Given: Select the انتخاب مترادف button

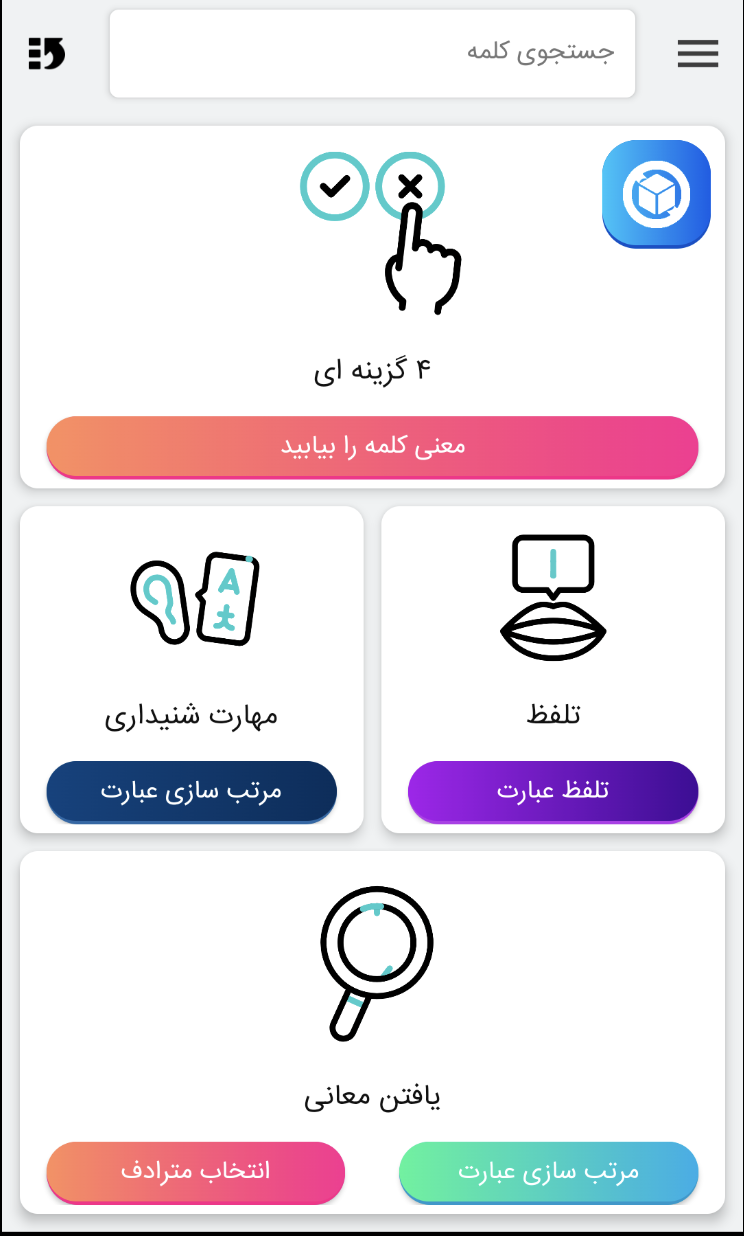Looking at the screenshot, I should (196, 1172).
